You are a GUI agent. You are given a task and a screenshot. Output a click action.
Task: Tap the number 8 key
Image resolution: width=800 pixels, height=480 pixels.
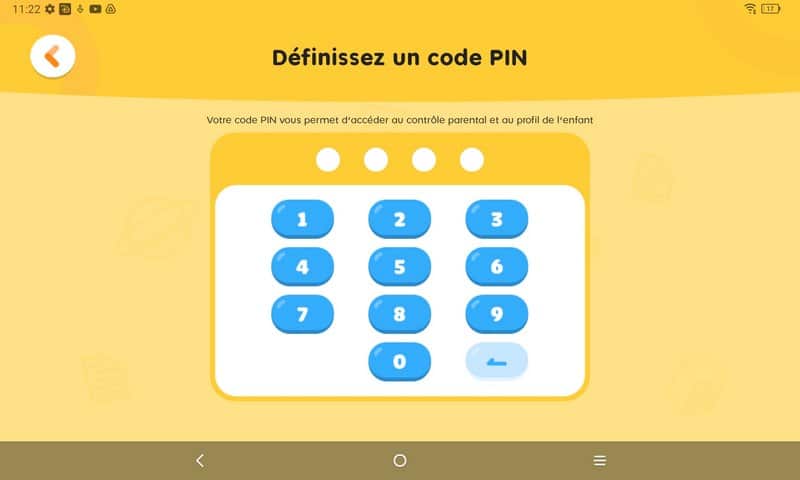(399, 314)
